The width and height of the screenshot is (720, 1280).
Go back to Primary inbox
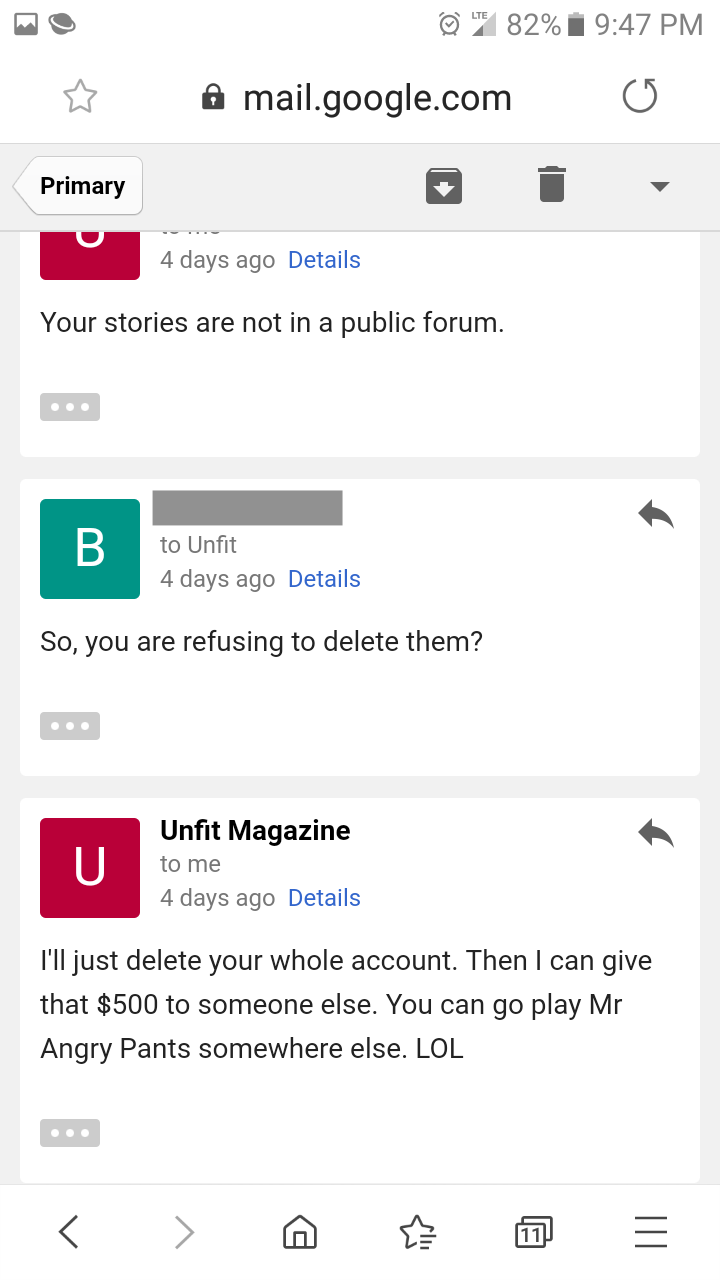click(x=80, y=186)
